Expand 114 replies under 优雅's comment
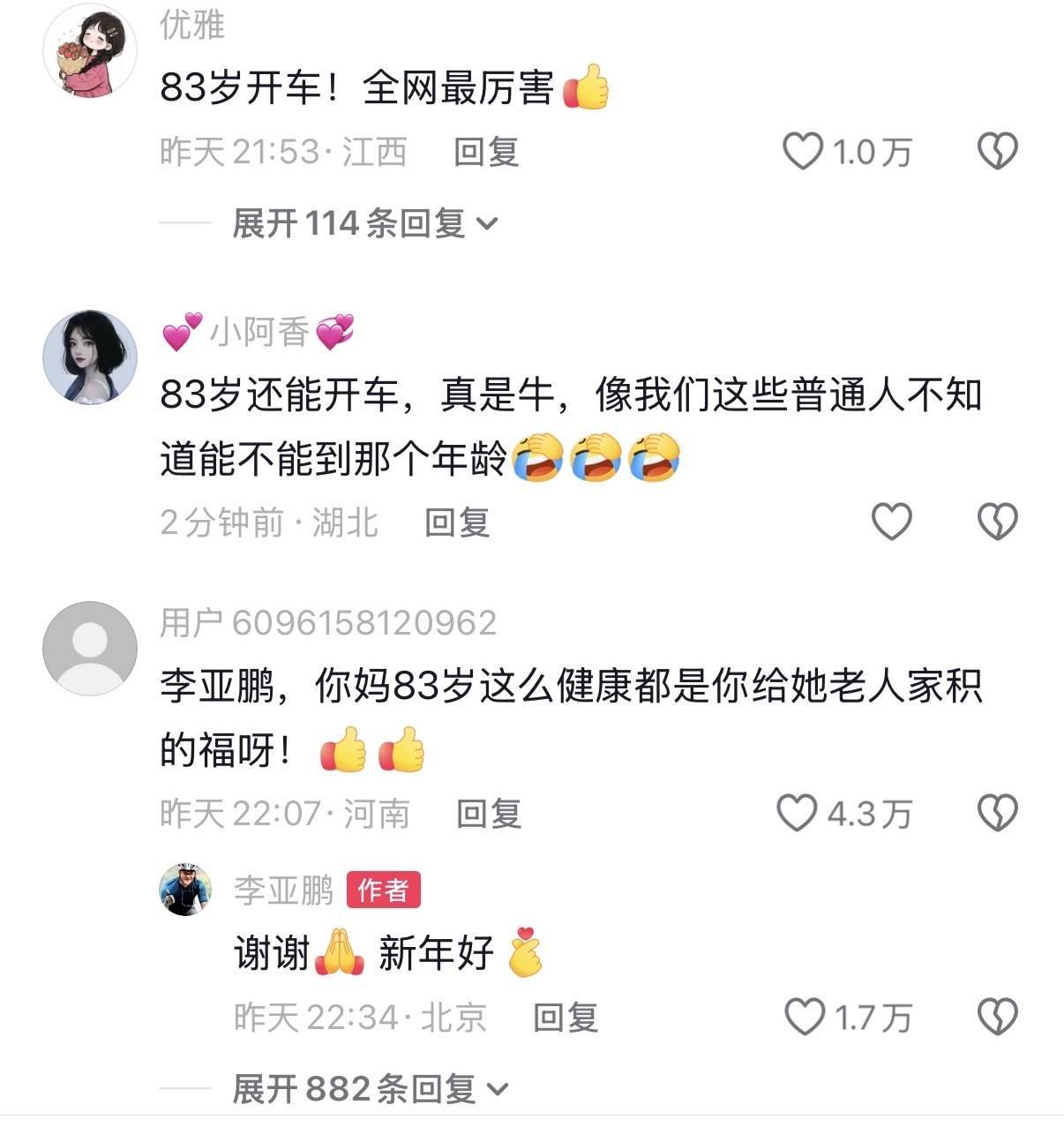The image size is (1064, 1127). (364, 223)
